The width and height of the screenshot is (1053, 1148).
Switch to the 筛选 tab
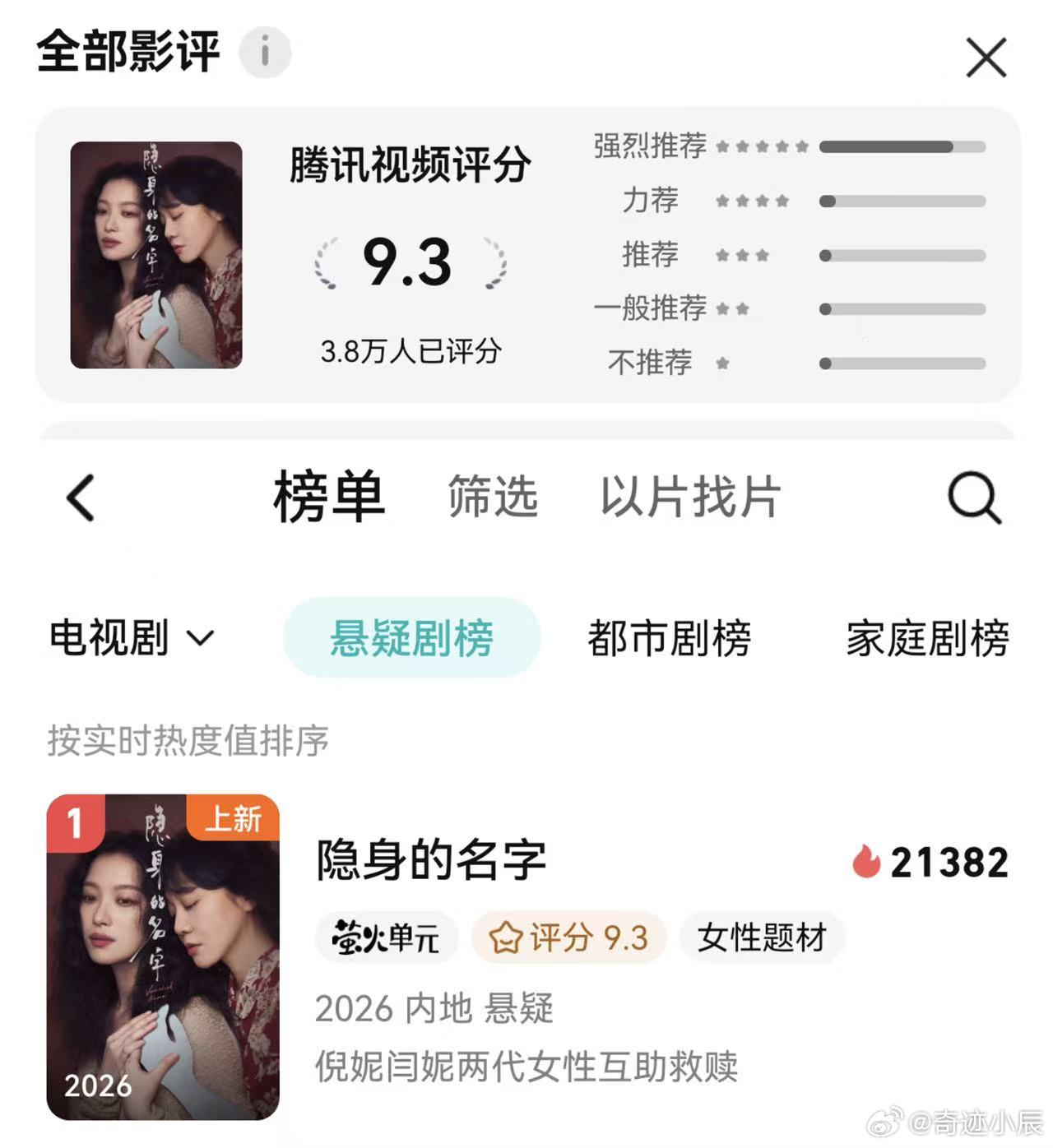pyautogui.click(x=493, y=498)
